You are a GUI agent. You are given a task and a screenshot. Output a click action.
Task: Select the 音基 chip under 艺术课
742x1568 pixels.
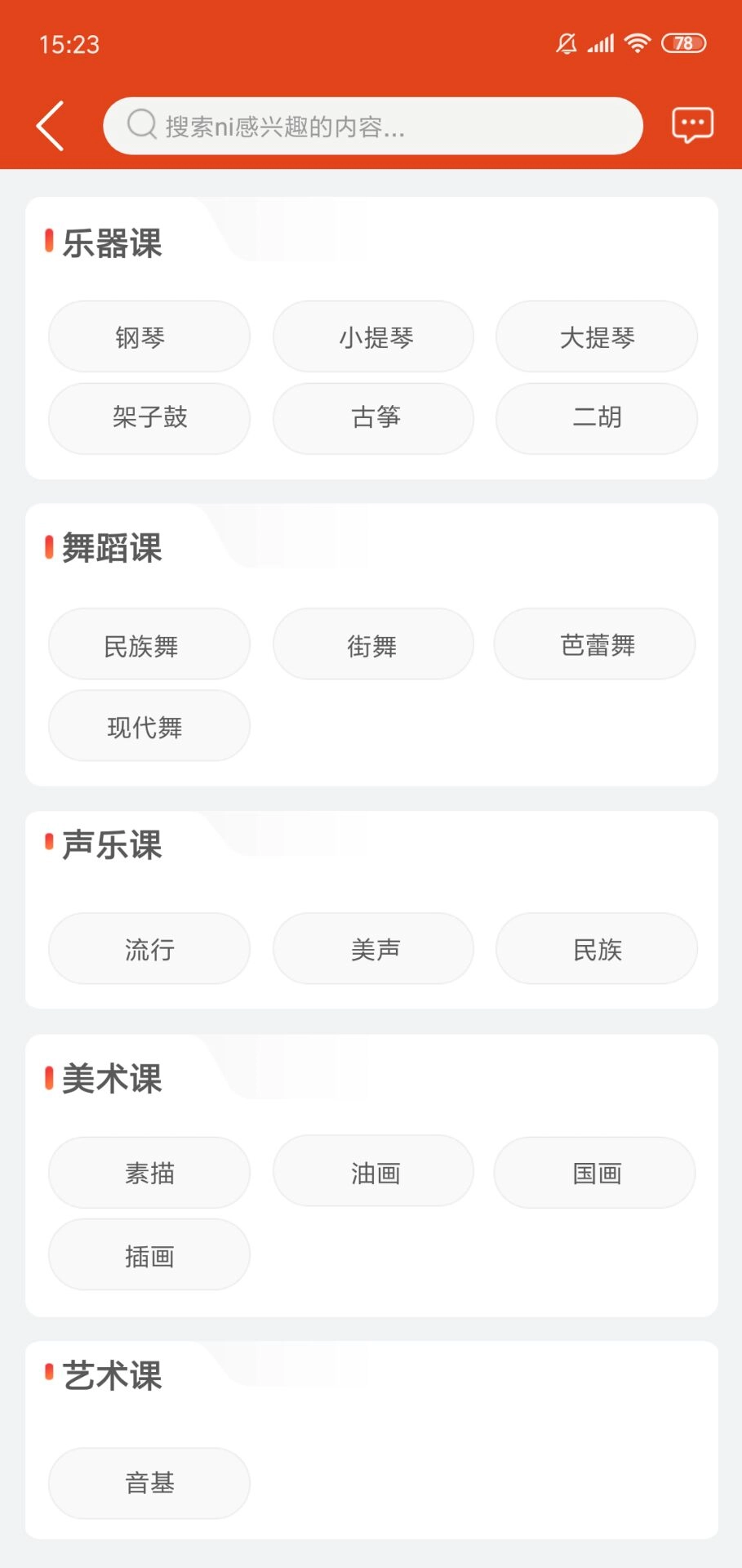click(149, 1483)
